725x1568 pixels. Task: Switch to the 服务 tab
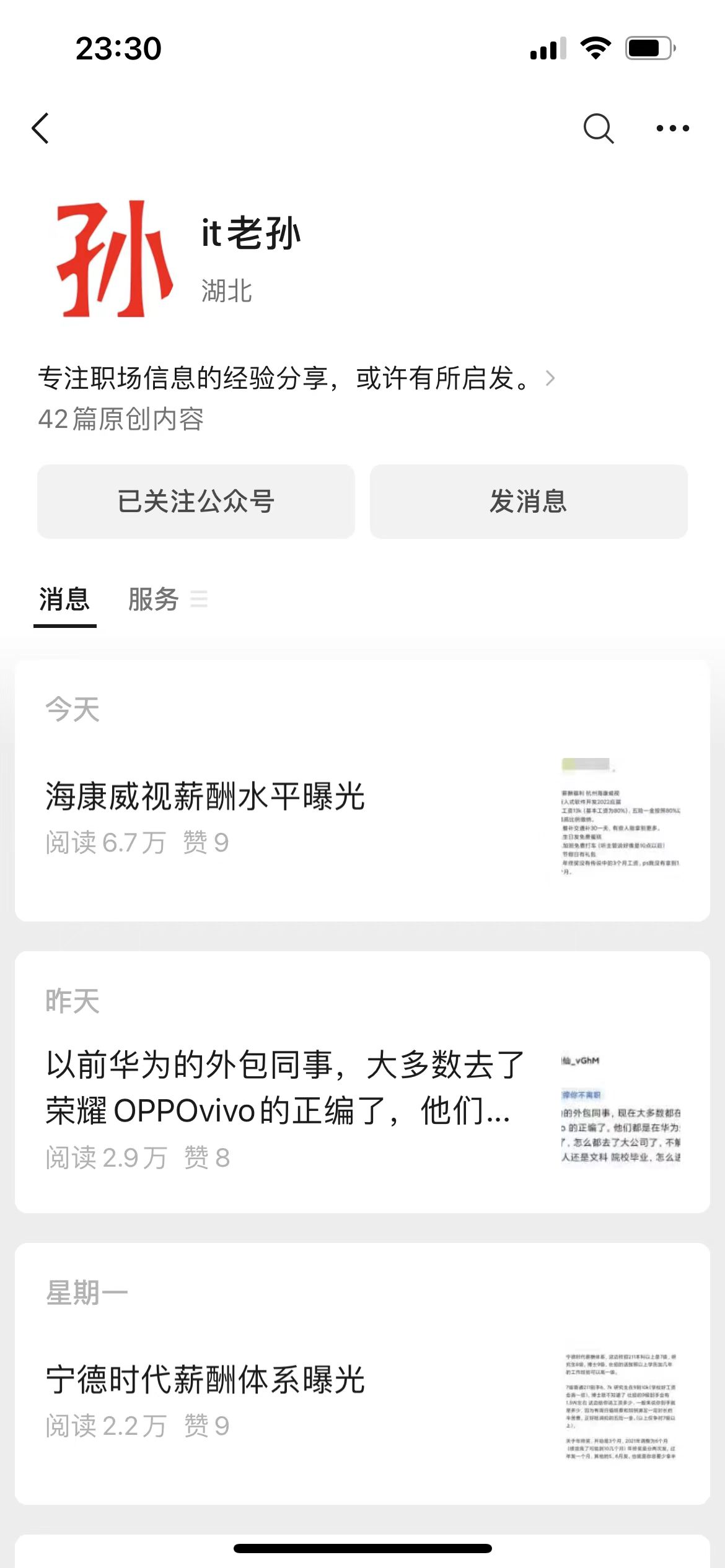152,599
